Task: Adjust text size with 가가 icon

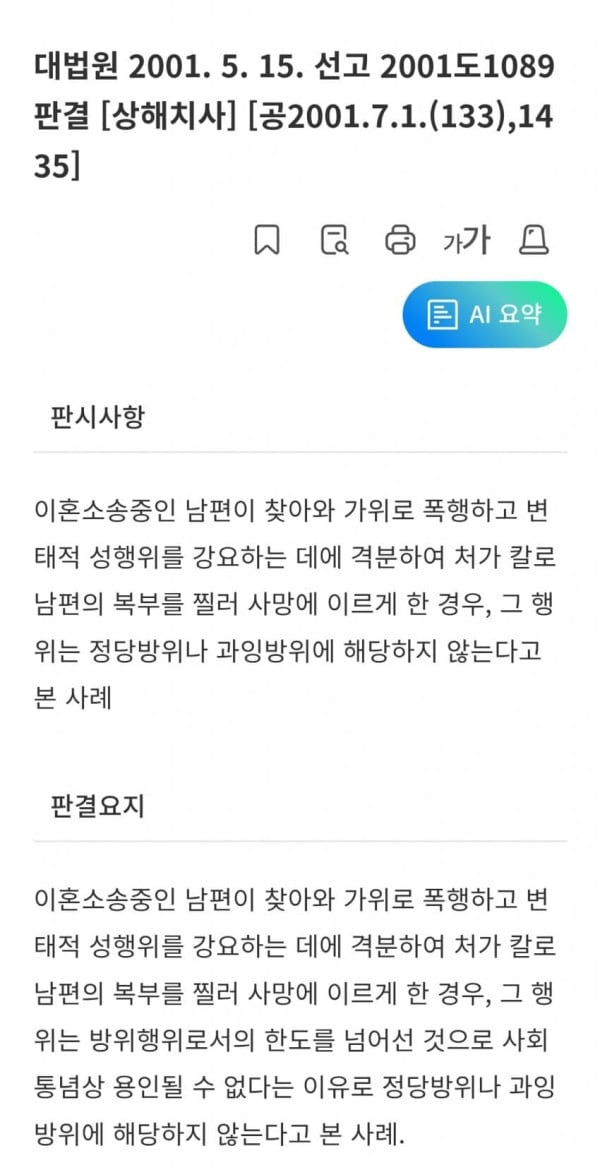Action: click(466, 240)
